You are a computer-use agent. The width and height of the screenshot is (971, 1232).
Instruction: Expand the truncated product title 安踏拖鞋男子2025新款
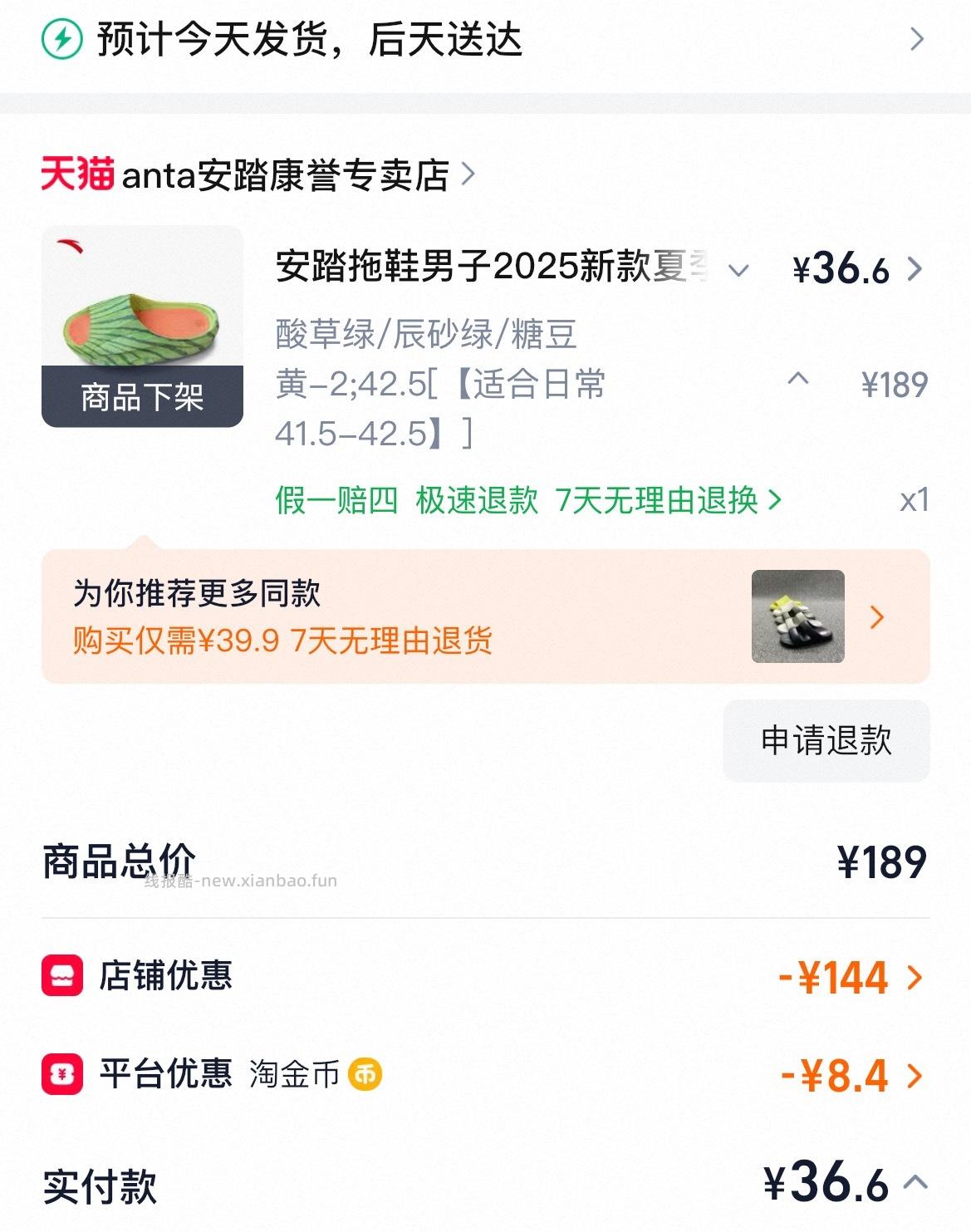[736, 270]
